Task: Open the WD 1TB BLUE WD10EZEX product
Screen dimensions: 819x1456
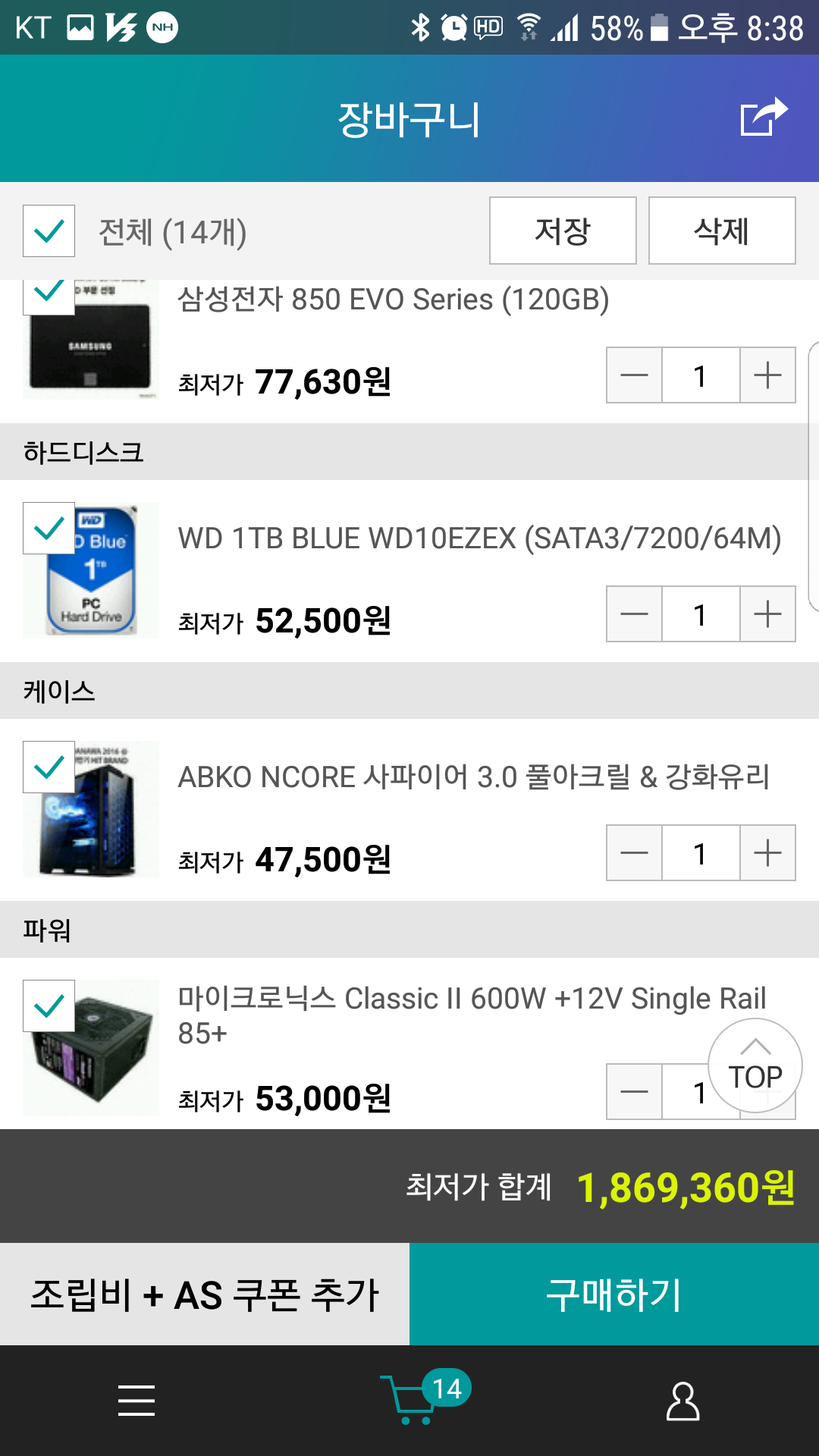Action: click(479, 538)
